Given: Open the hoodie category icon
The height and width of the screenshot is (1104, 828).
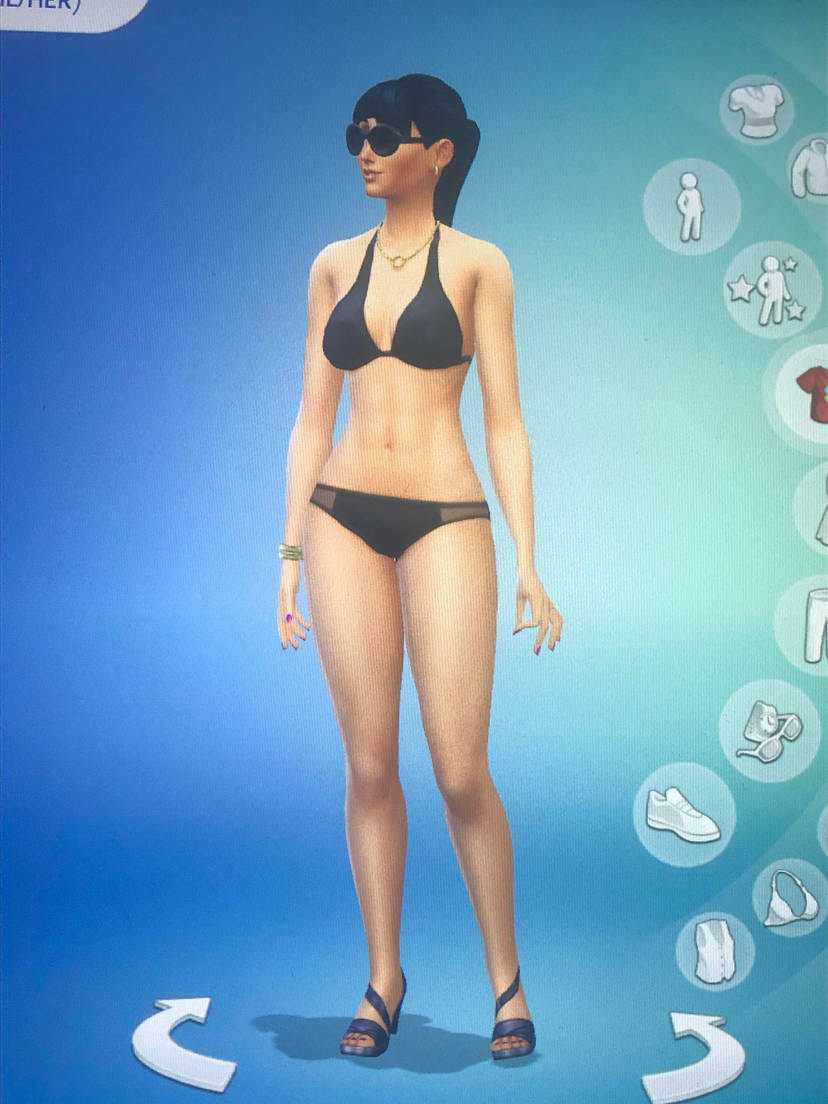Looking at the screenshot, I should tap(810, 170).
